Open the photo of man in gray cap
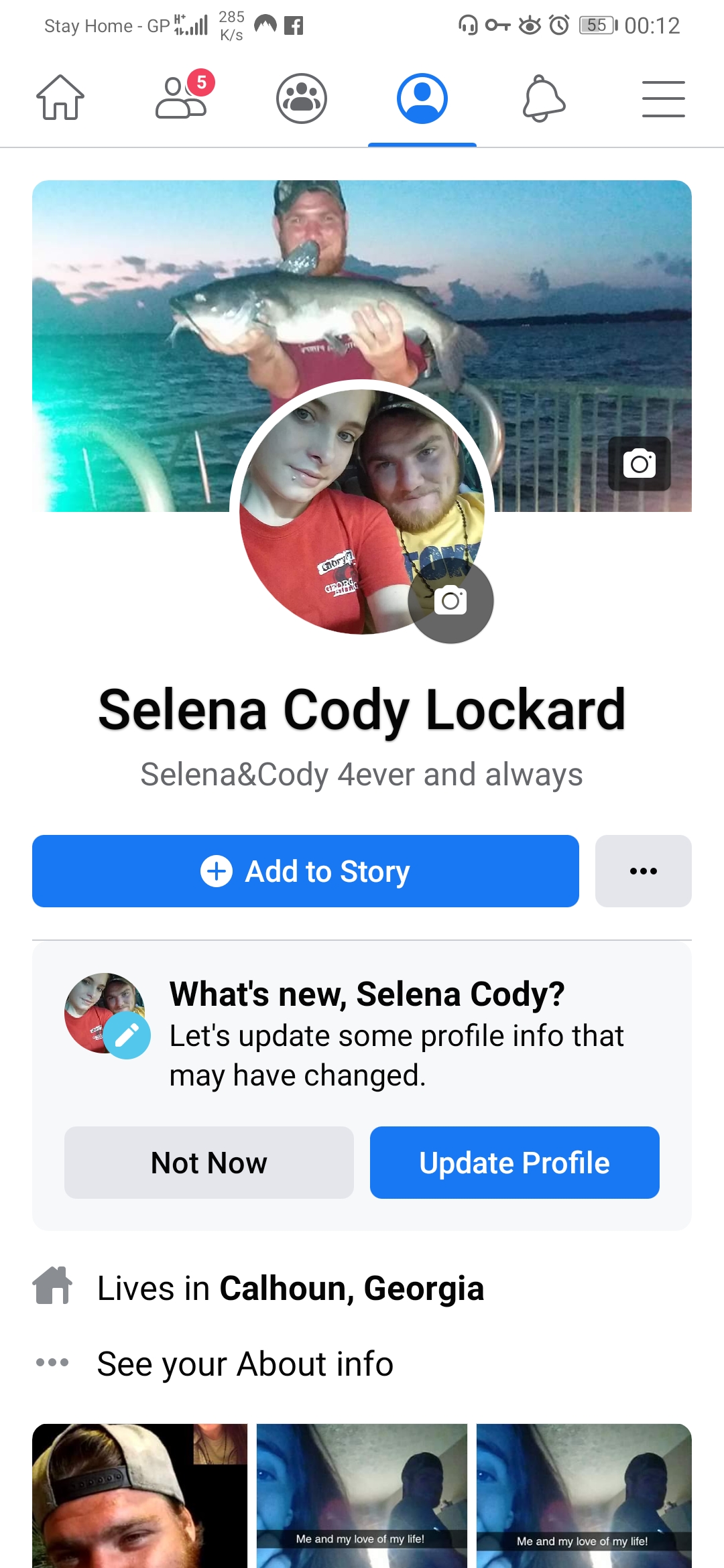 [139, 1495]
